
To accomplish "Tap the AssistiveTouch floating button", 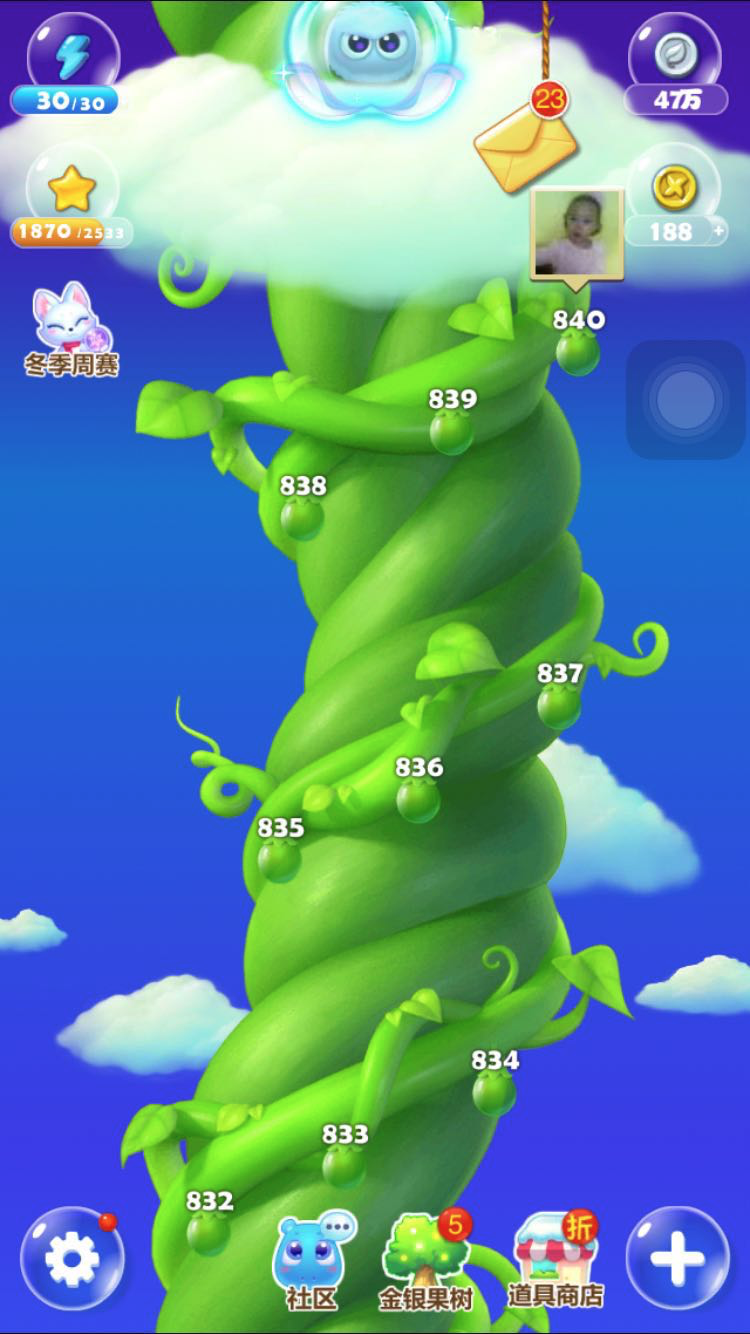I will (686, 400).
